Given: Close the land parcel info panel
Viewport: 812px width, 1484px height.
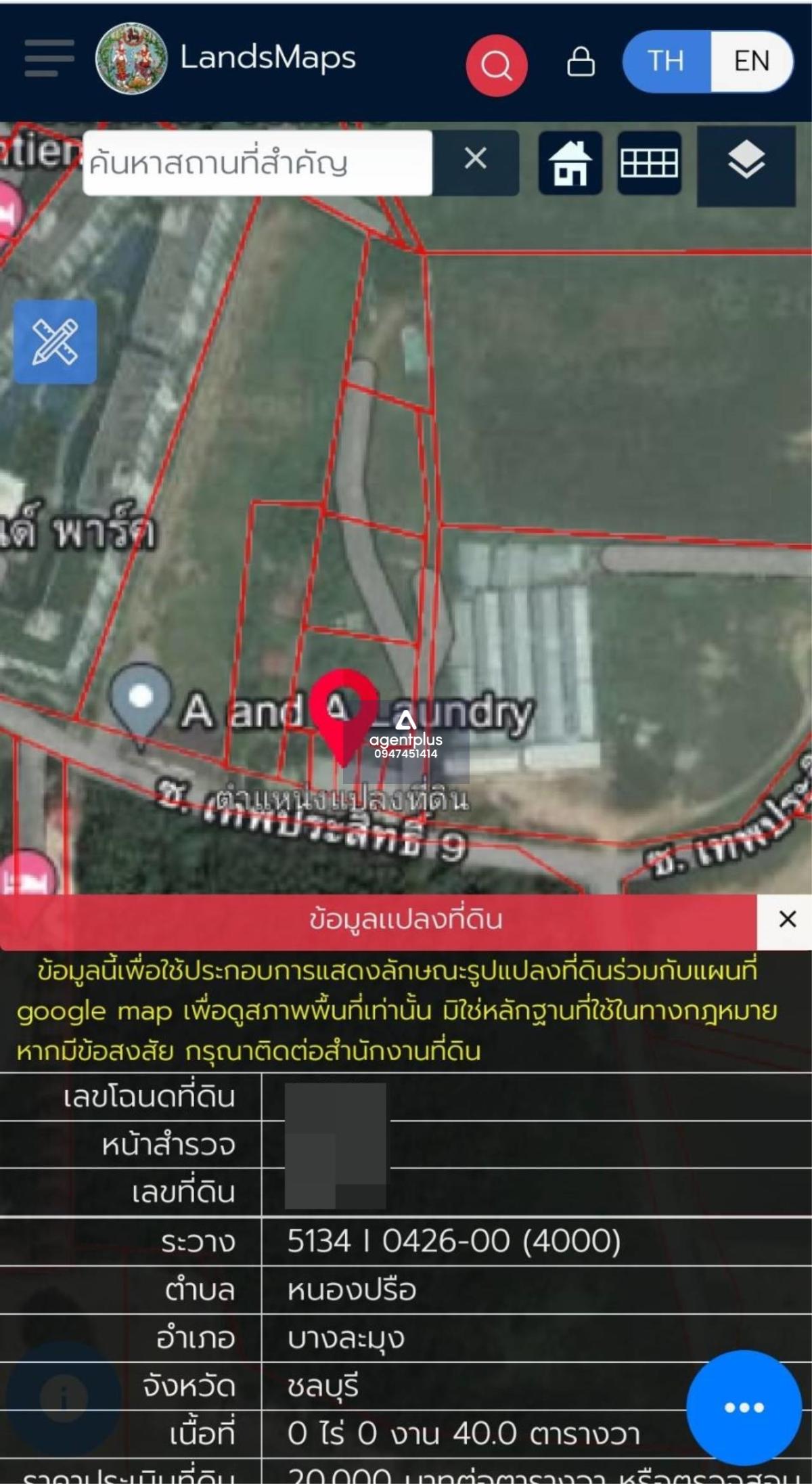Looking at the screenshot, I should [787, 919].
